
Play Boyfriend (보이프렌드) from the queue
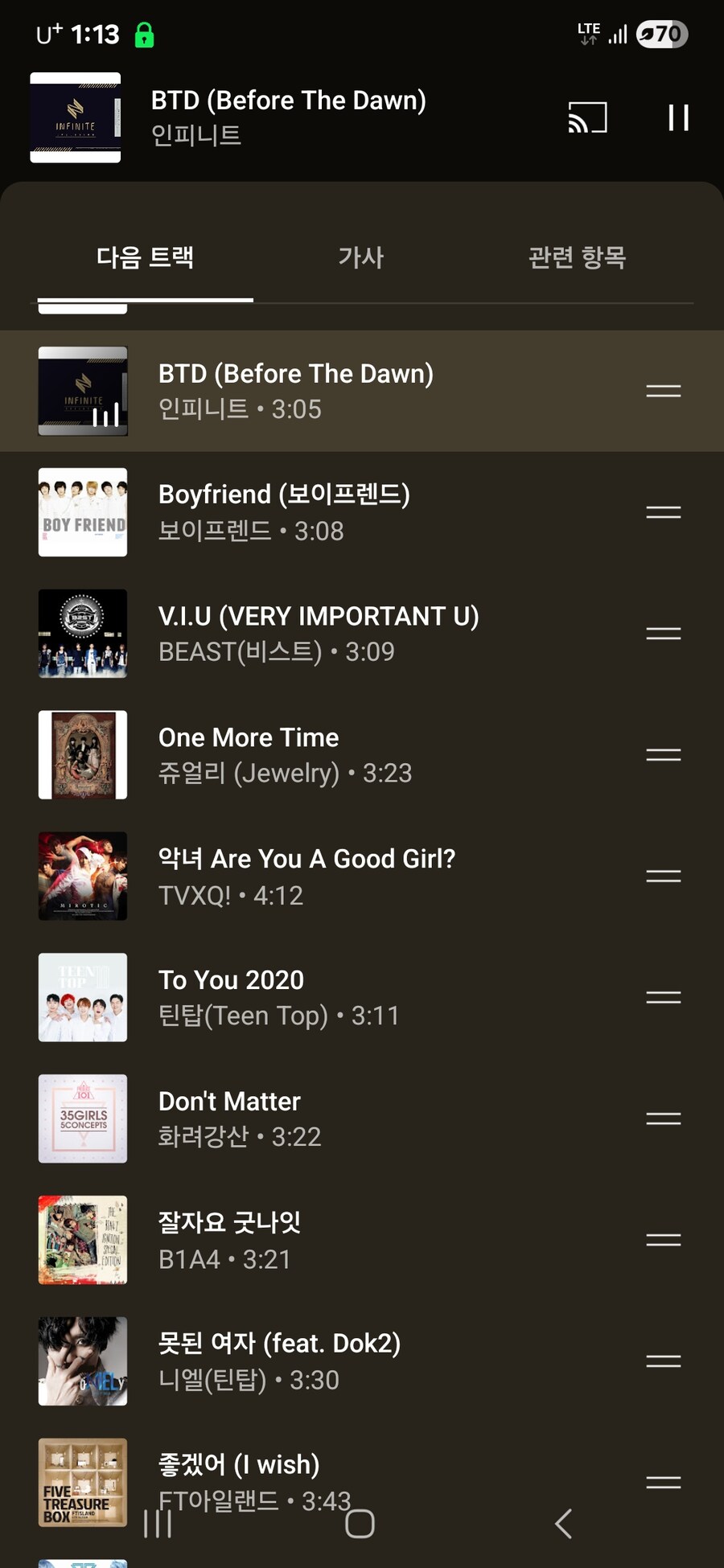(x=322, y=512)
